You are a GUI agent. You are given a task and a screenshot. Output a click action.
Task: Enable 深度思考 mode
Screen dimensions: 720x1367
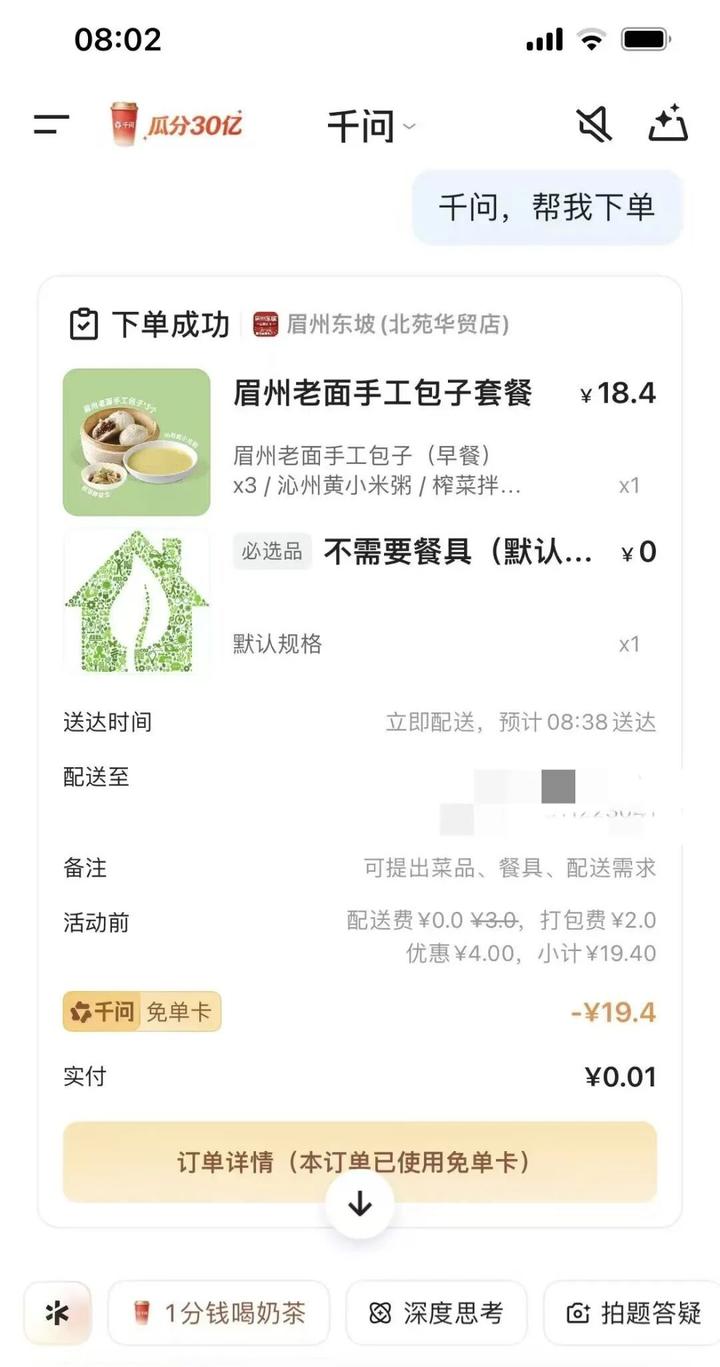click(436, 1313)
